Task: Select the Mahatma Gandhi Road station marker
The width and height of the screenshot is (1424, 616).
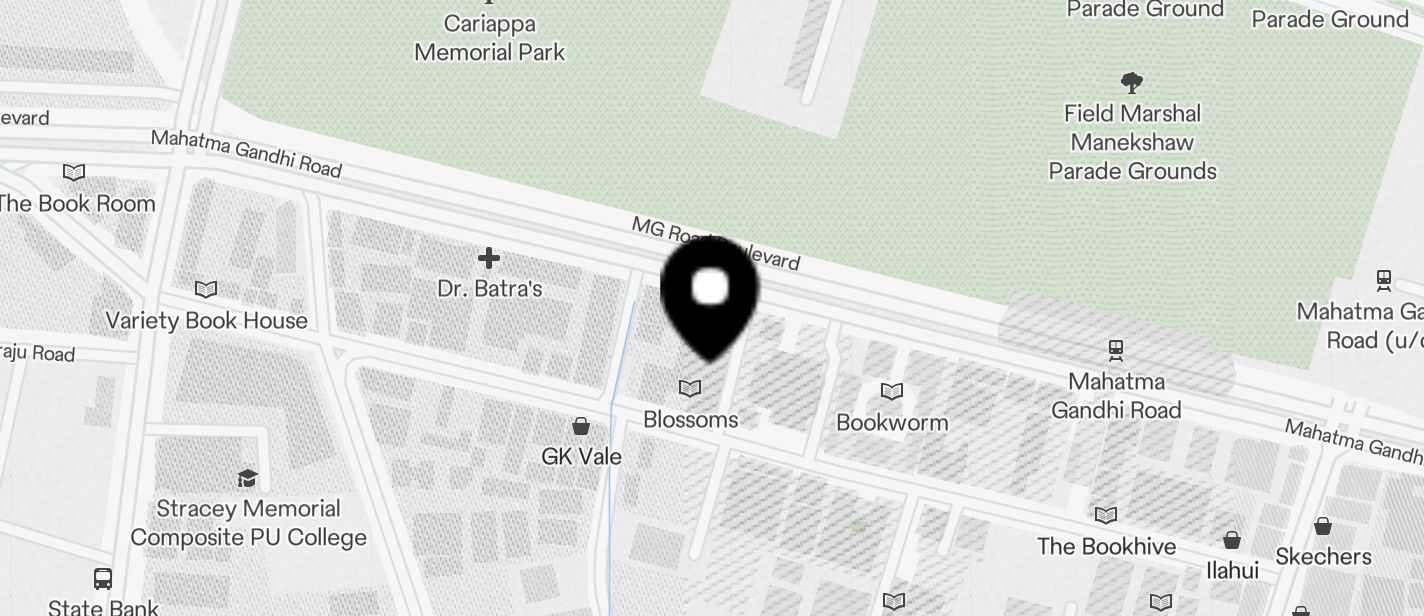Action: 1116,351
